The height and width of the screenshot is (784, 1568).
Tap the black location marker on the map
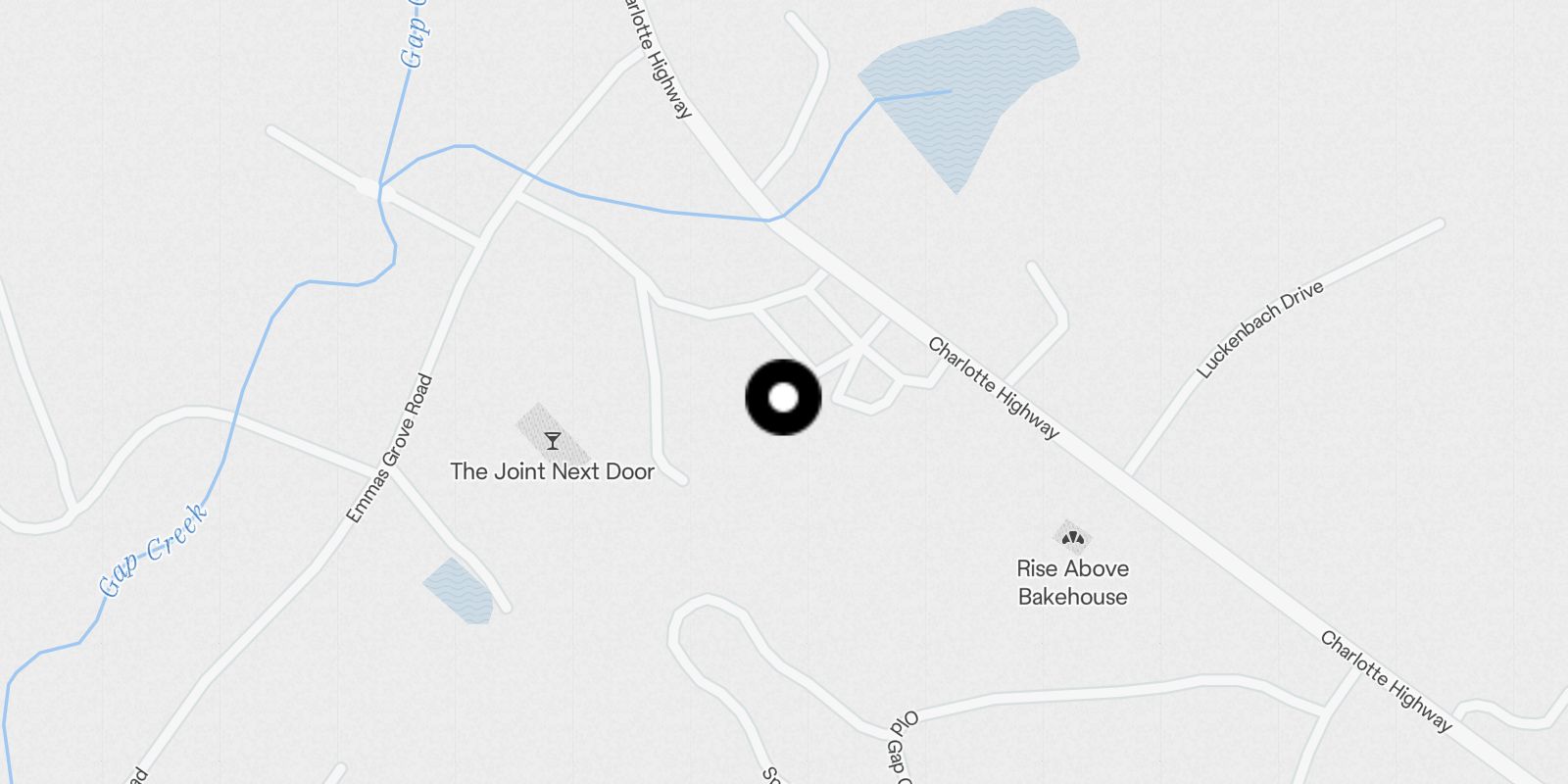click(x=783, y=398)
